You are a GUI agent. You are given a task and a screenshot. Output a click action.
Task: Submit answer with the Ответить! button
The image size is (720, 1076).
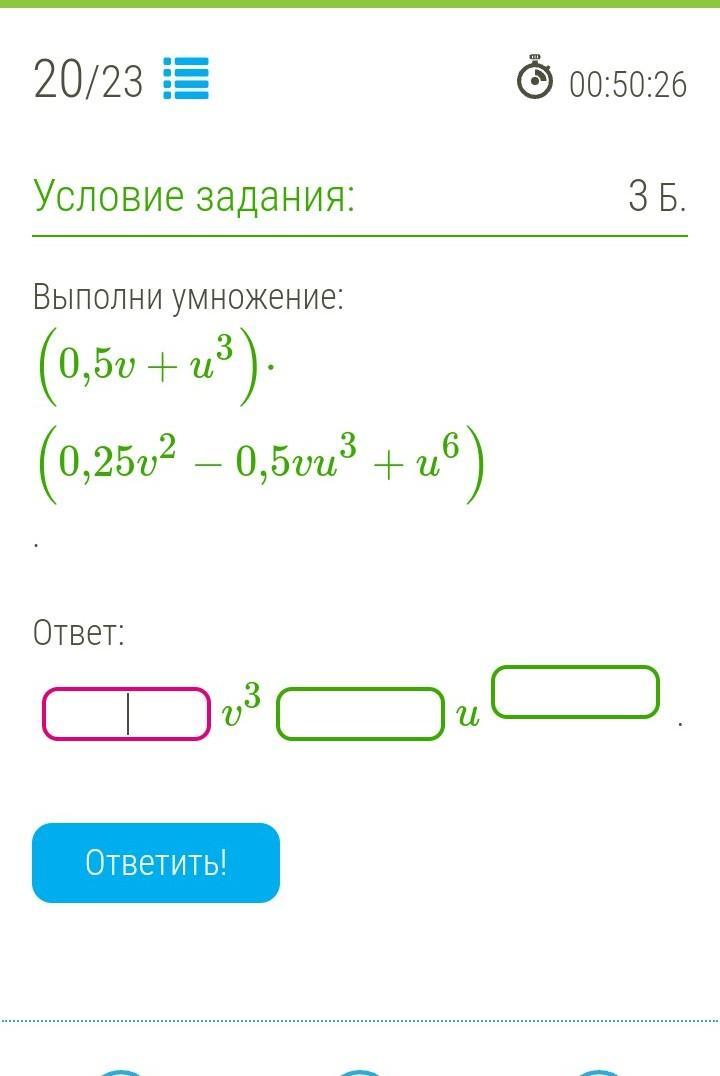tap(156, 863)
